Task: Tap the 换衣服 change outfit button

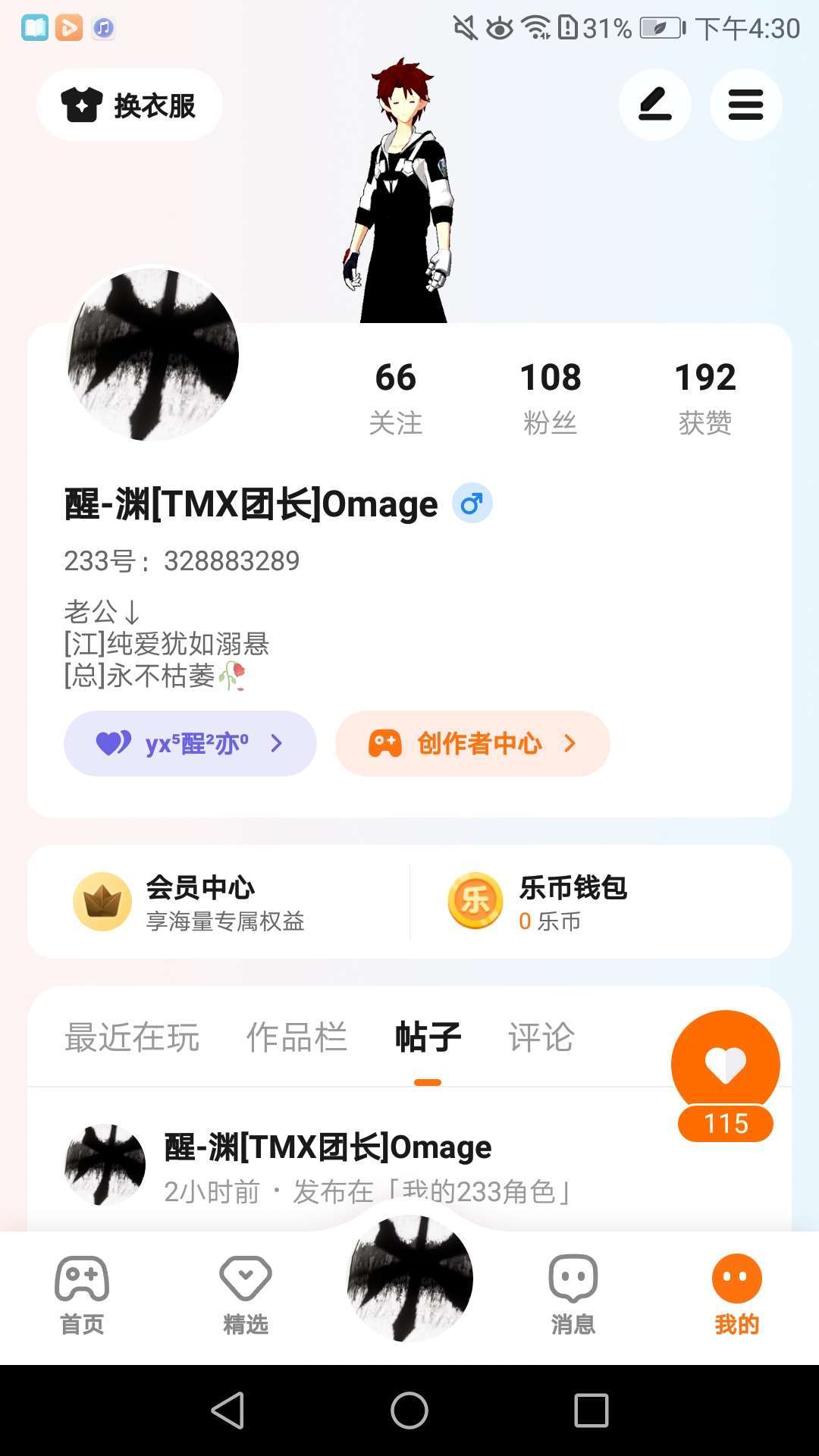Action: pyautogui.click(x=130, y=105)
